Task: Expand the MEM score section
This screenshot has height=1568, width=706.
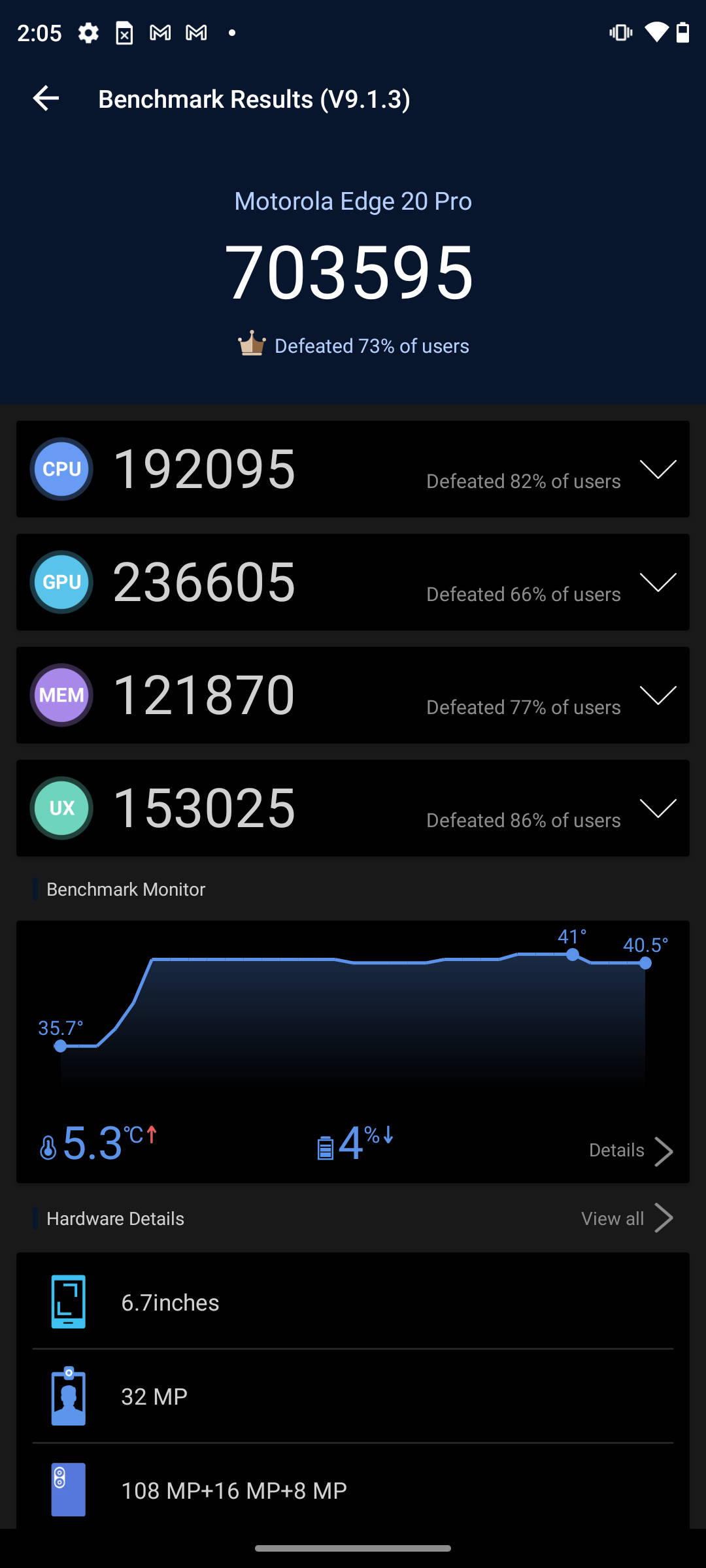Action: 658,695
